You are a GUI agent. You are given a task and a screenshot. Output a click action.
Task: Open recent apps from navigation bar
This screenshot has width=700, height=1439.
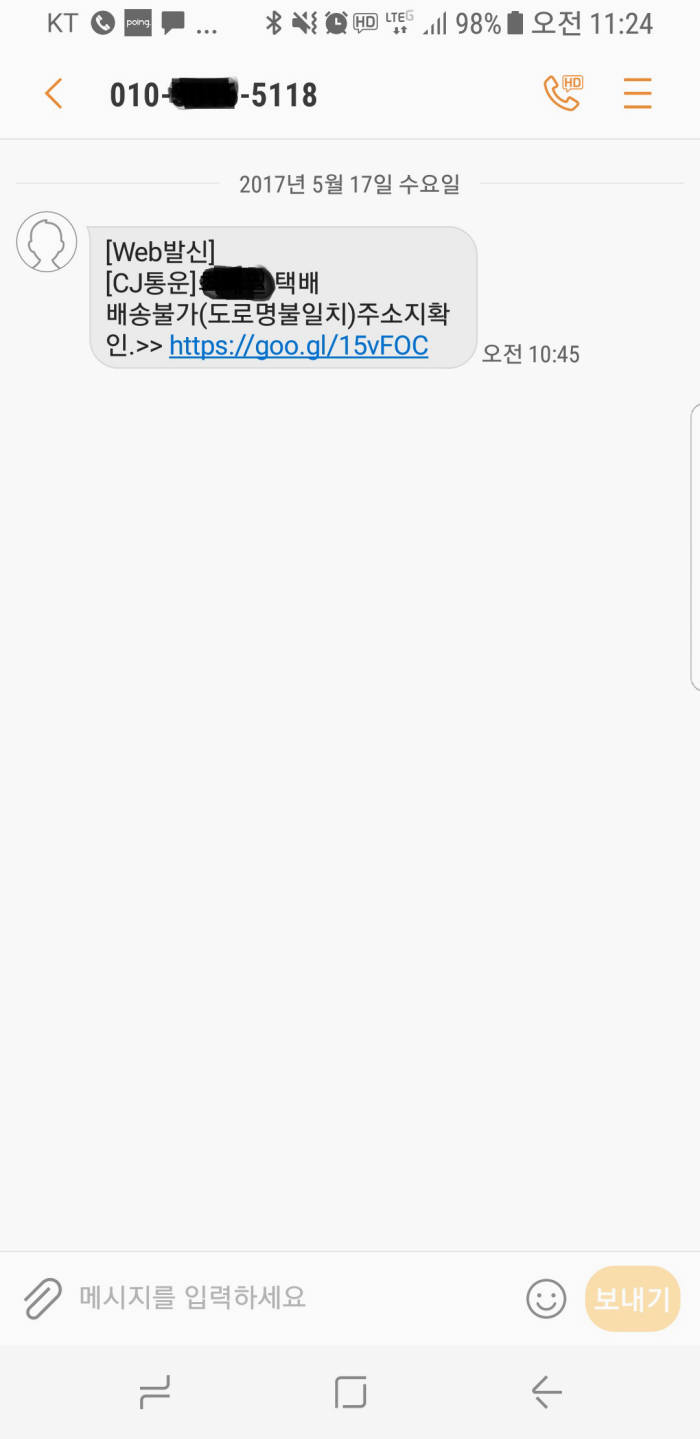pyautogui.click(x=155, y=1392)
